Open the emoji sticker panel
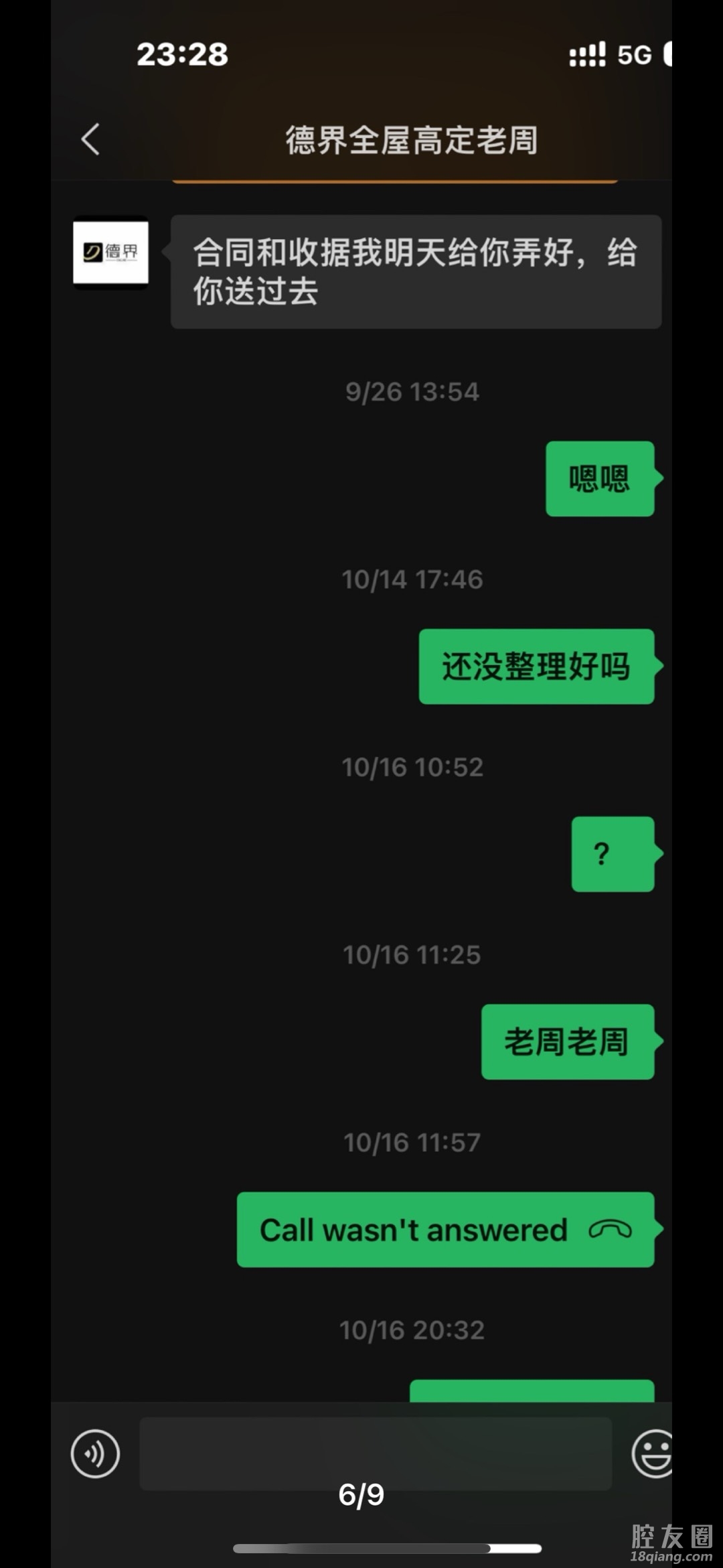The image size is (723, 1568). click(x=652, y=1453)
